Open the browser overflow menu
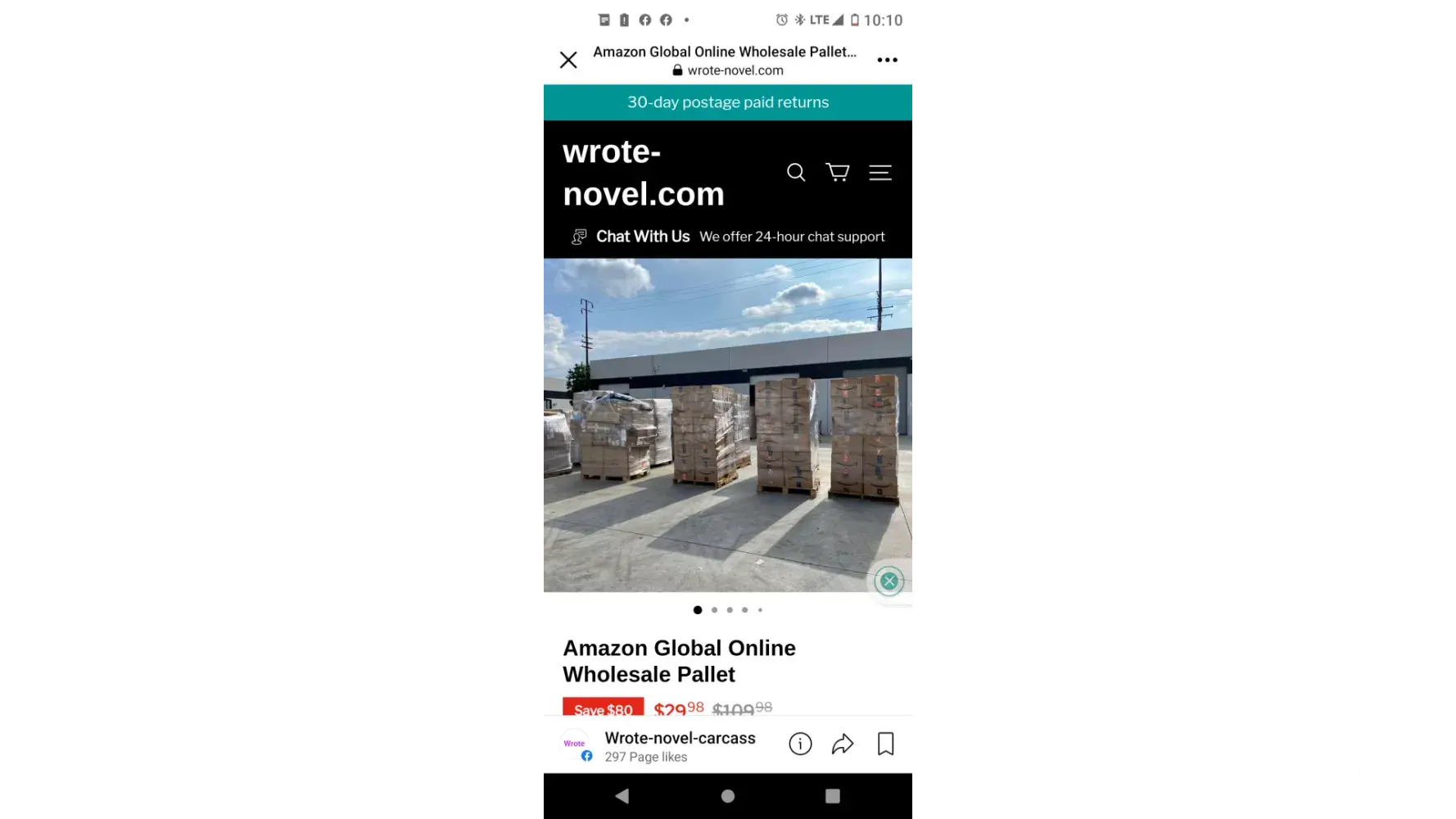 (x=887, y=60)
